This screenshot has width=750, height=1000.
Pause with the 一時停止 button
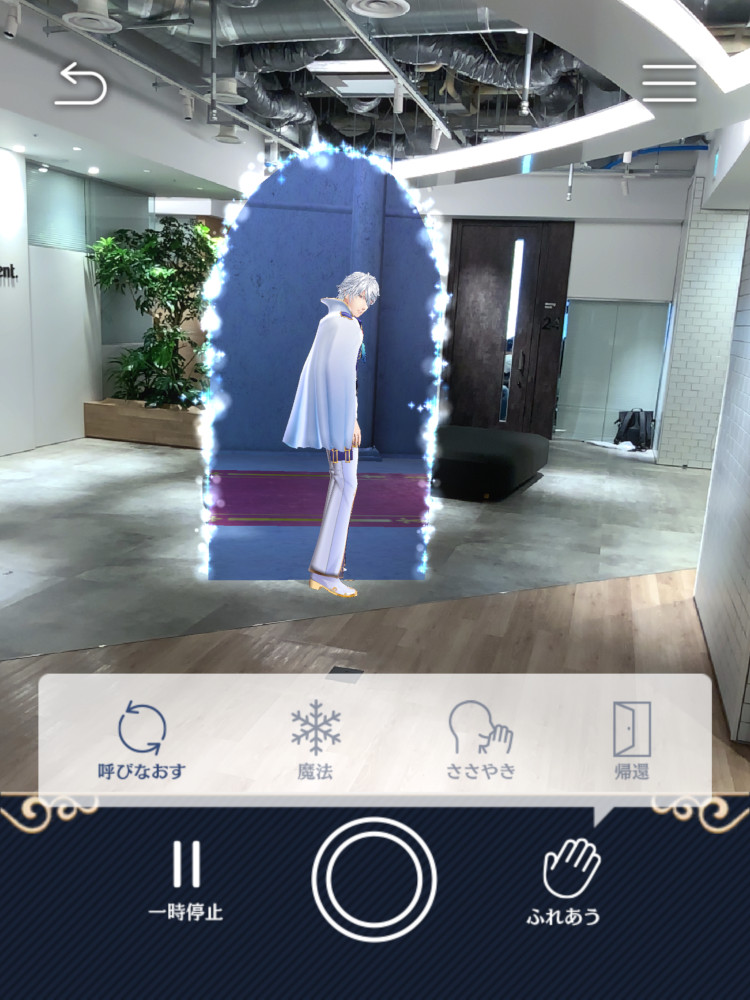[186, 878]
